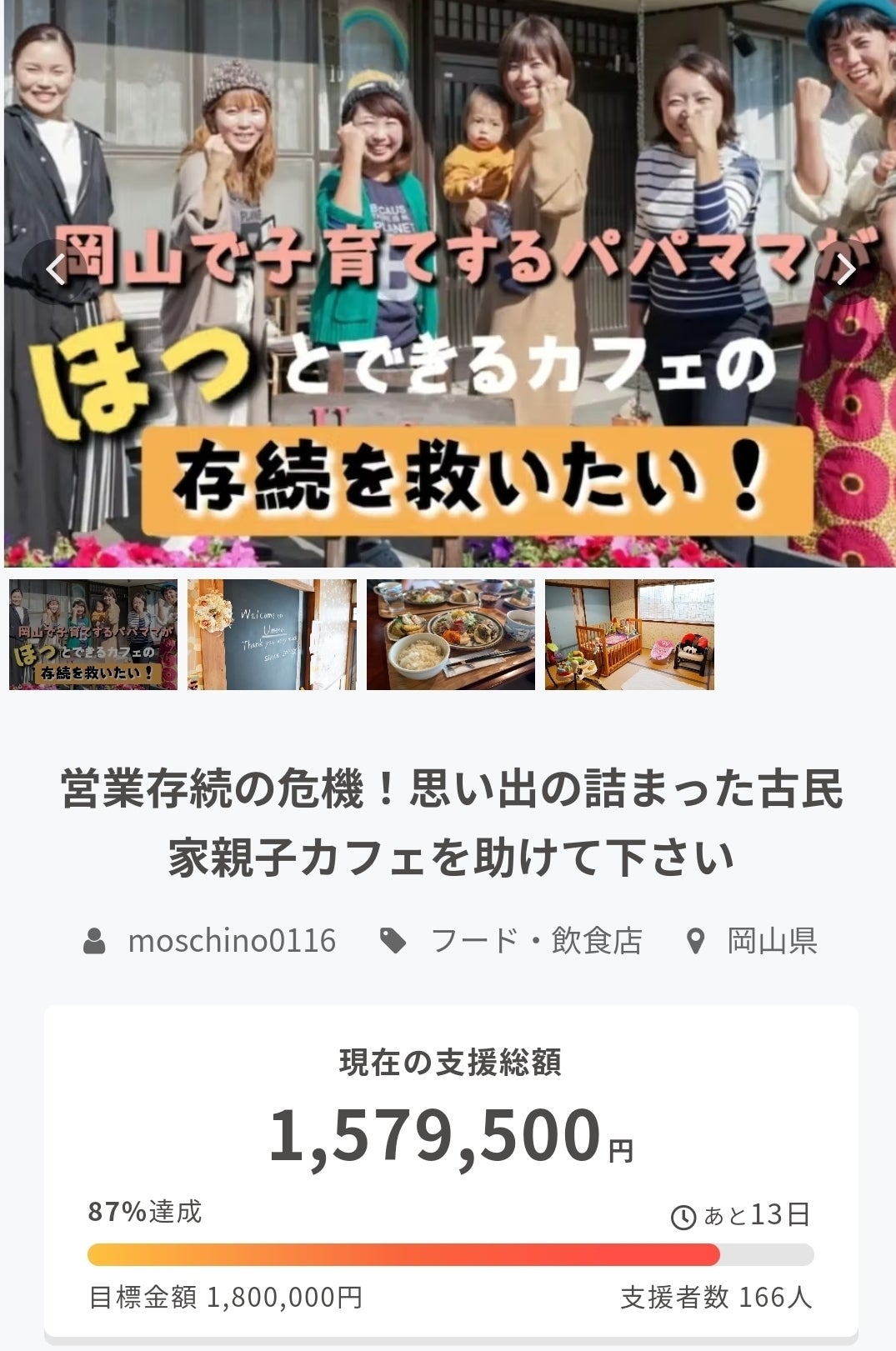Open the フード・飲食店 category
The width and height of the screenshot is (896, 1351).
(536, 941)
